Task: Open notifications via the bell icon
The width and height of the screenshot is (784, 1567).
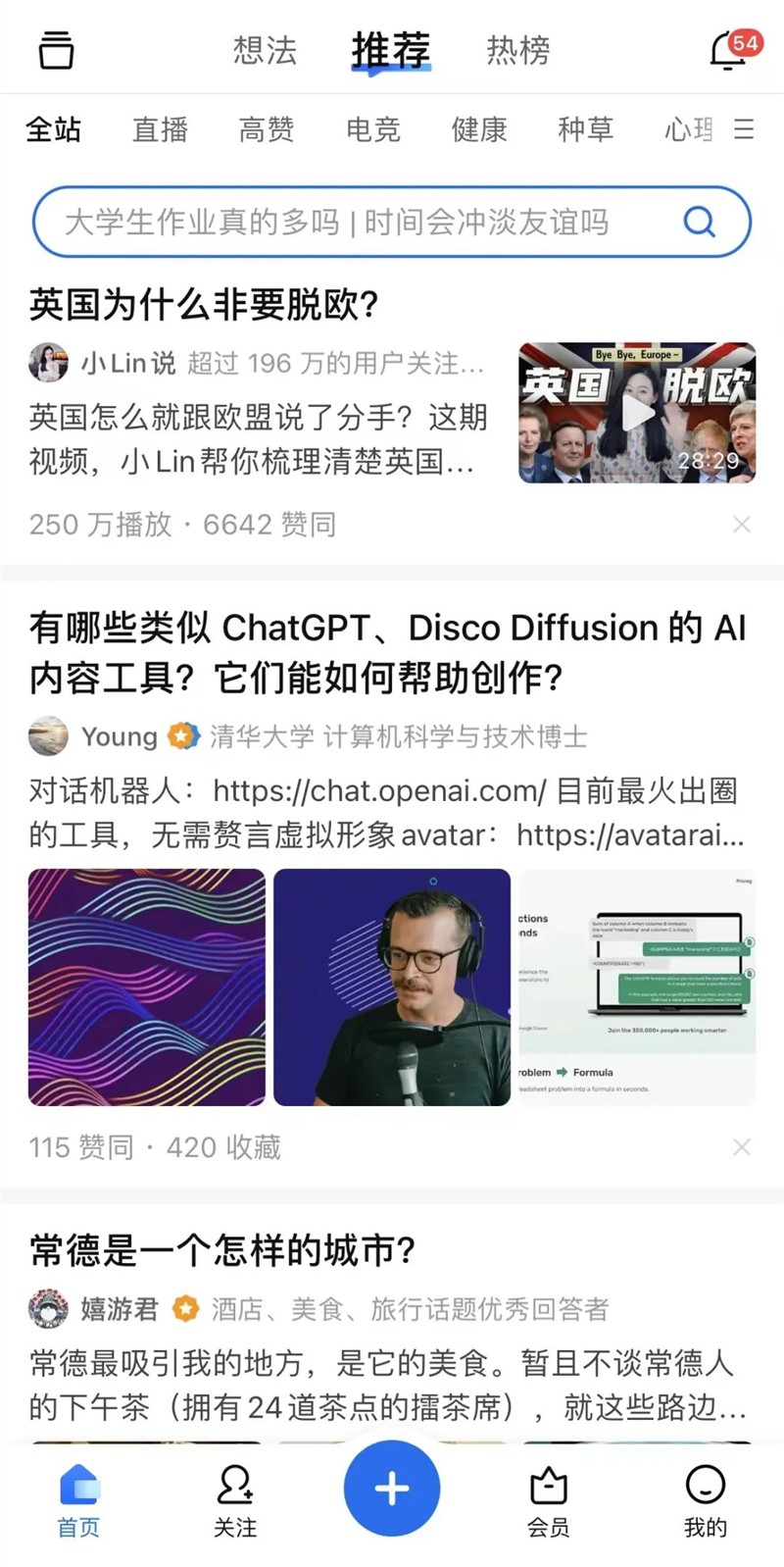Action: tap(726, 47)
